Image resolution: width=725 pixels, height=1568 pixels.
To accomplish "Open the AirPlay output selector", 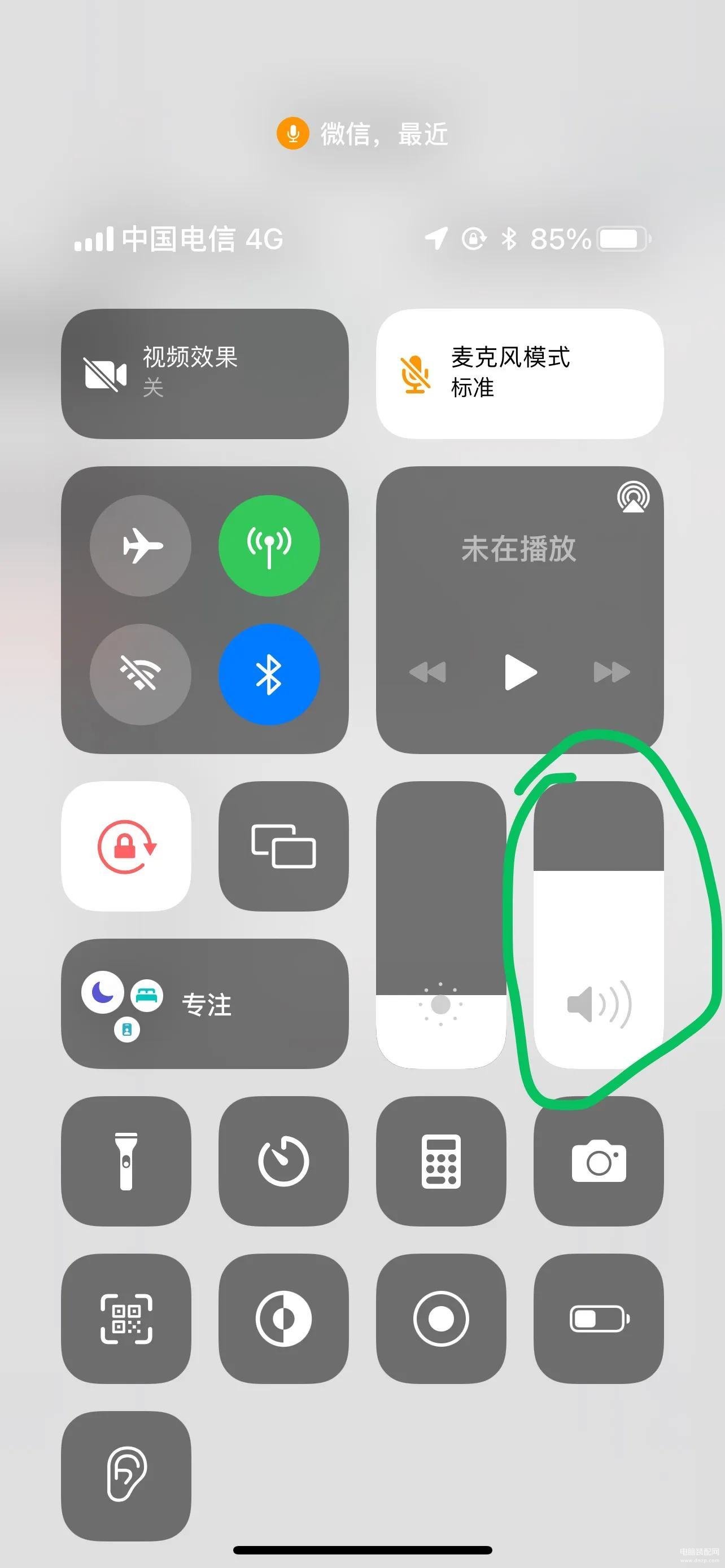I will click(x=633, y=497).
